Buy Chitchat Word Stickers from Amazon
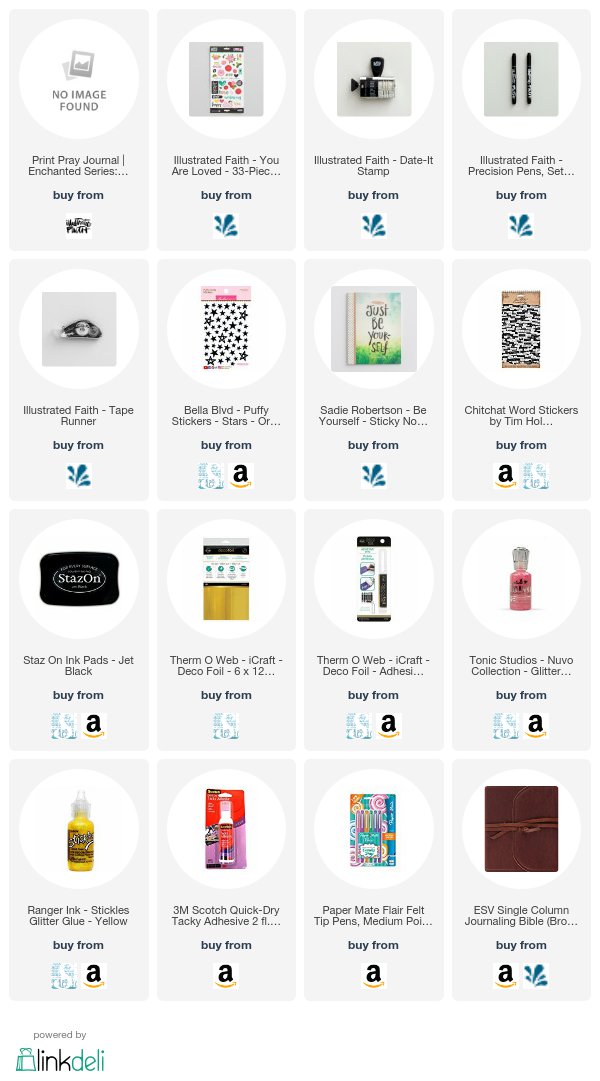 506,475
